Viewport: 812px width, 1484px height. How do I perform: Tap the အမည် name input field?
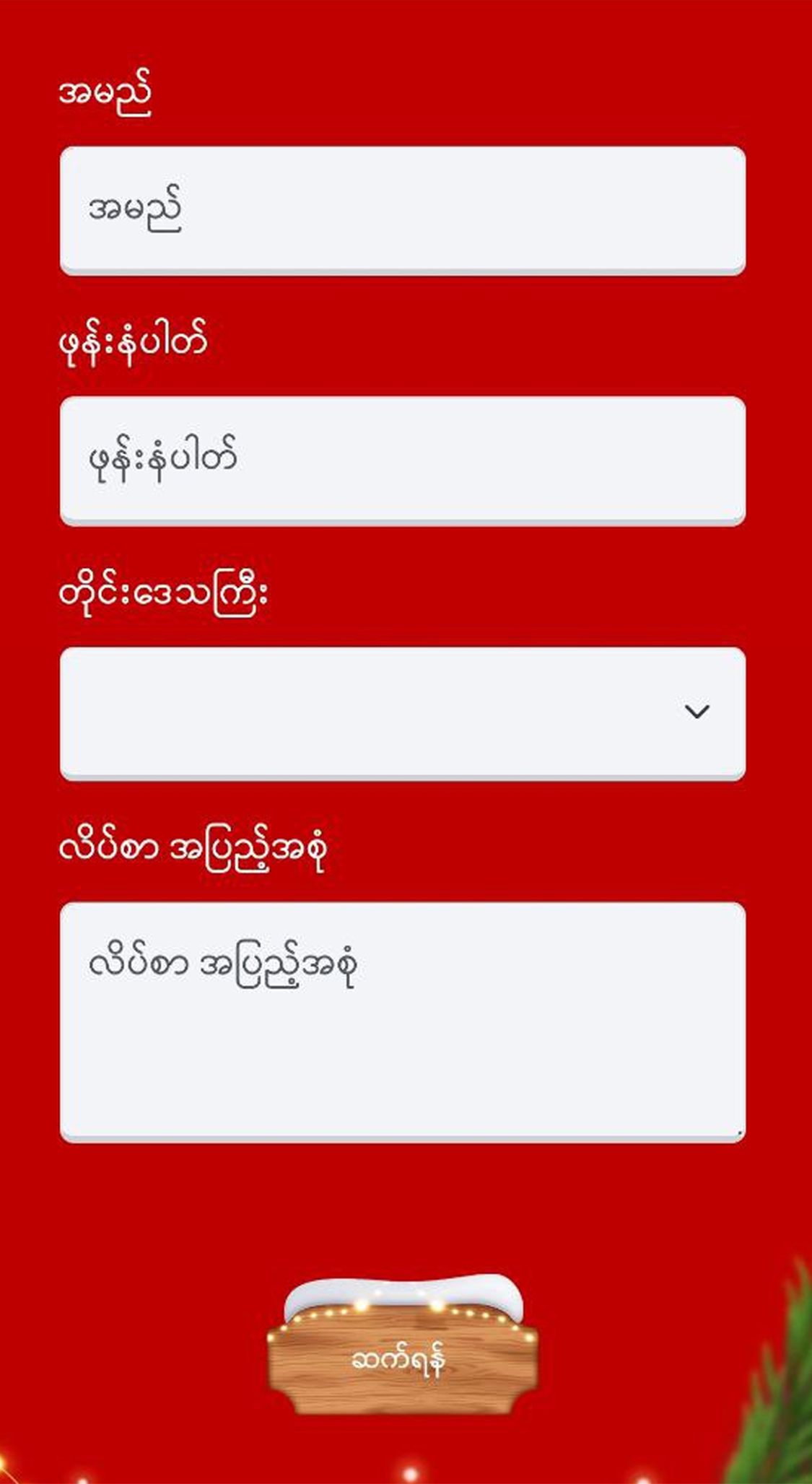pyautogui.click(x=402, y=209)
